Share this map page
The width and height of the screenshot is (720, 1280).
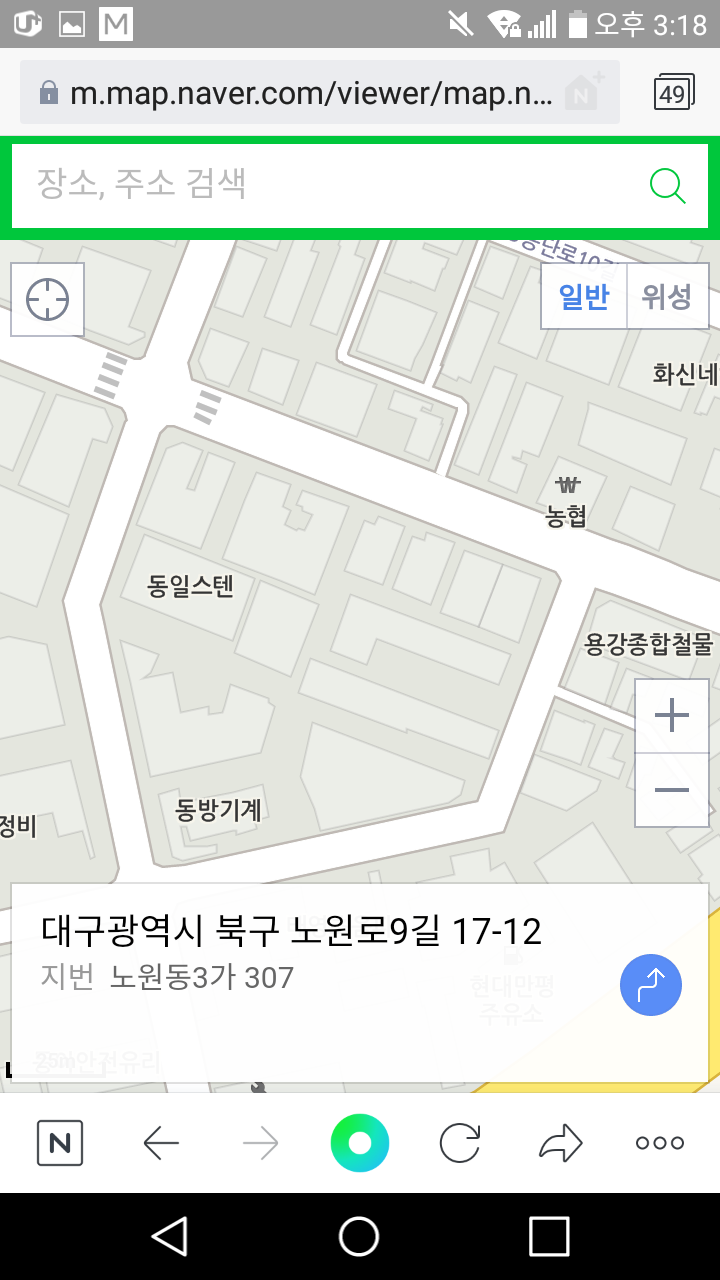pyautogui.click(x=560, y=1143)
